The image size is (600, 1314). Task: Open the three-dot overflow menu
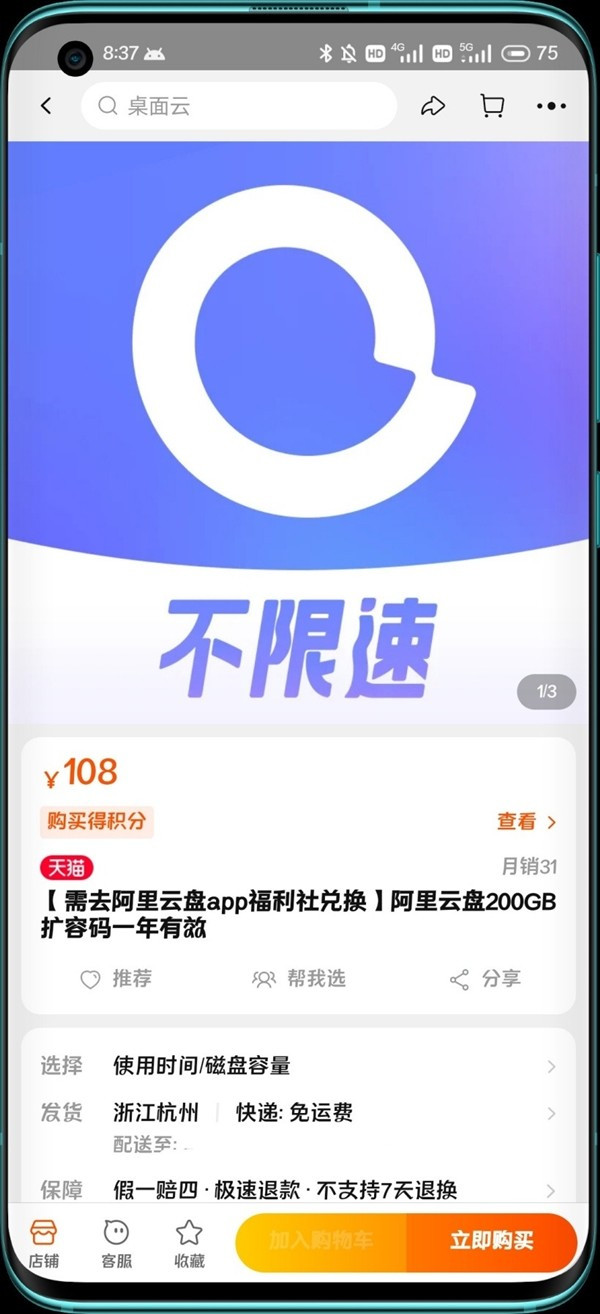click(551, 106)
